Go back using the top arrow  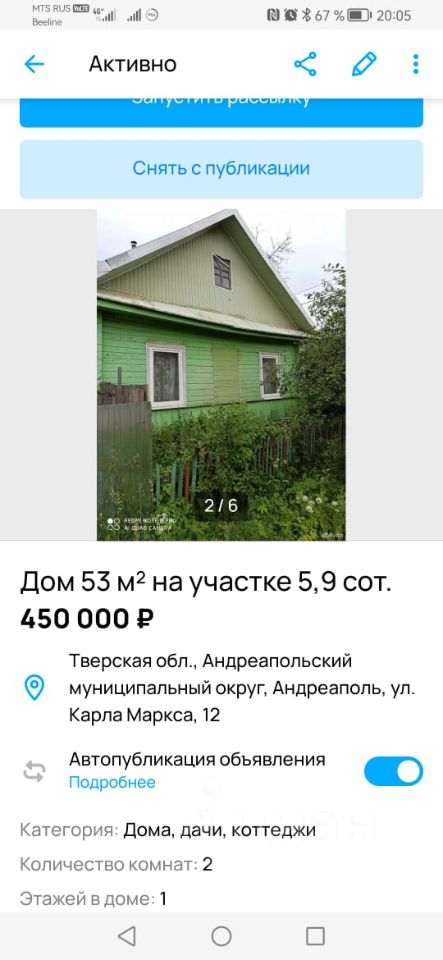pyautogui.click(x=34, y=64)
